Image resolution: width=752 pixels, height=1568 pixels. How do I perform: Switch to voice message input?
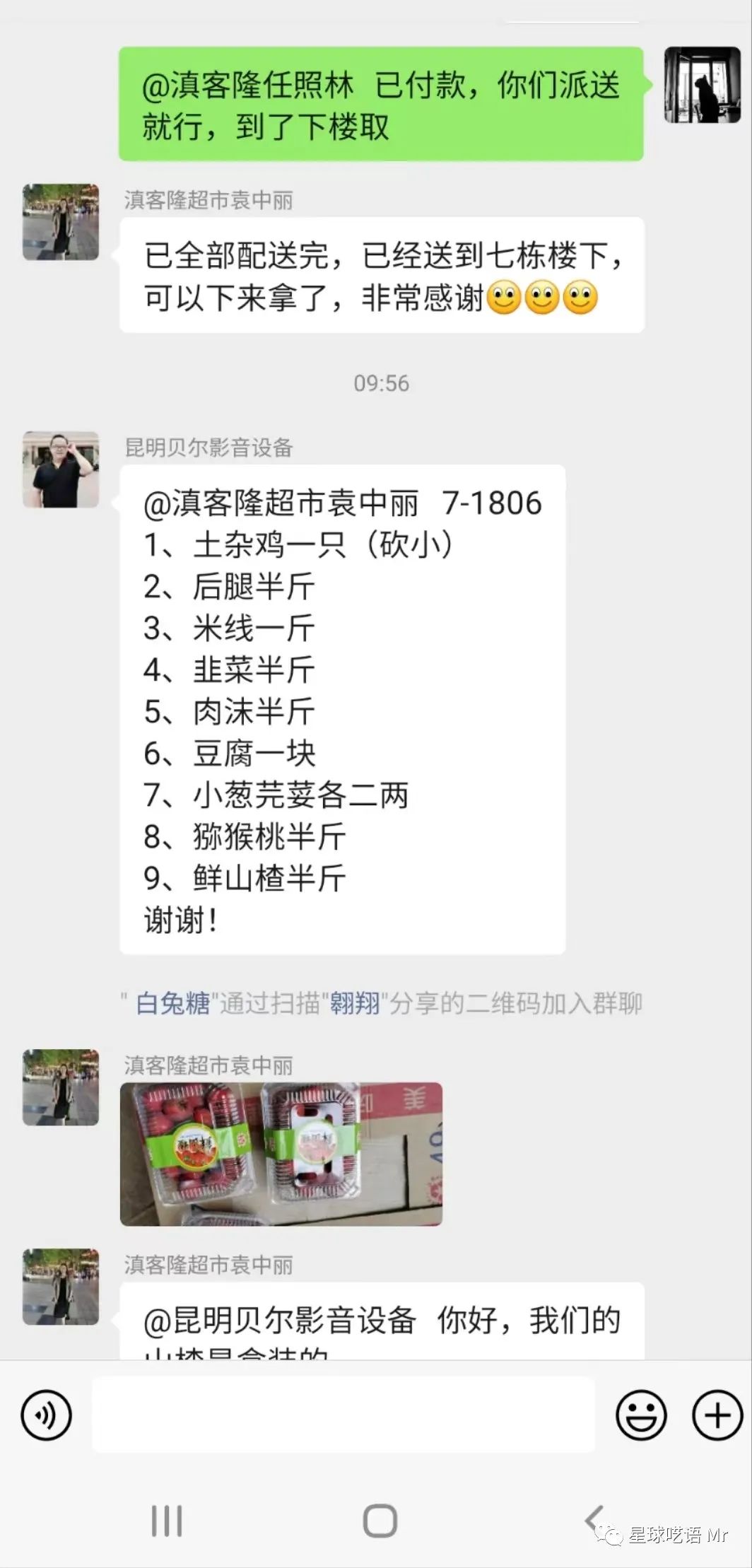[47, 1415]
